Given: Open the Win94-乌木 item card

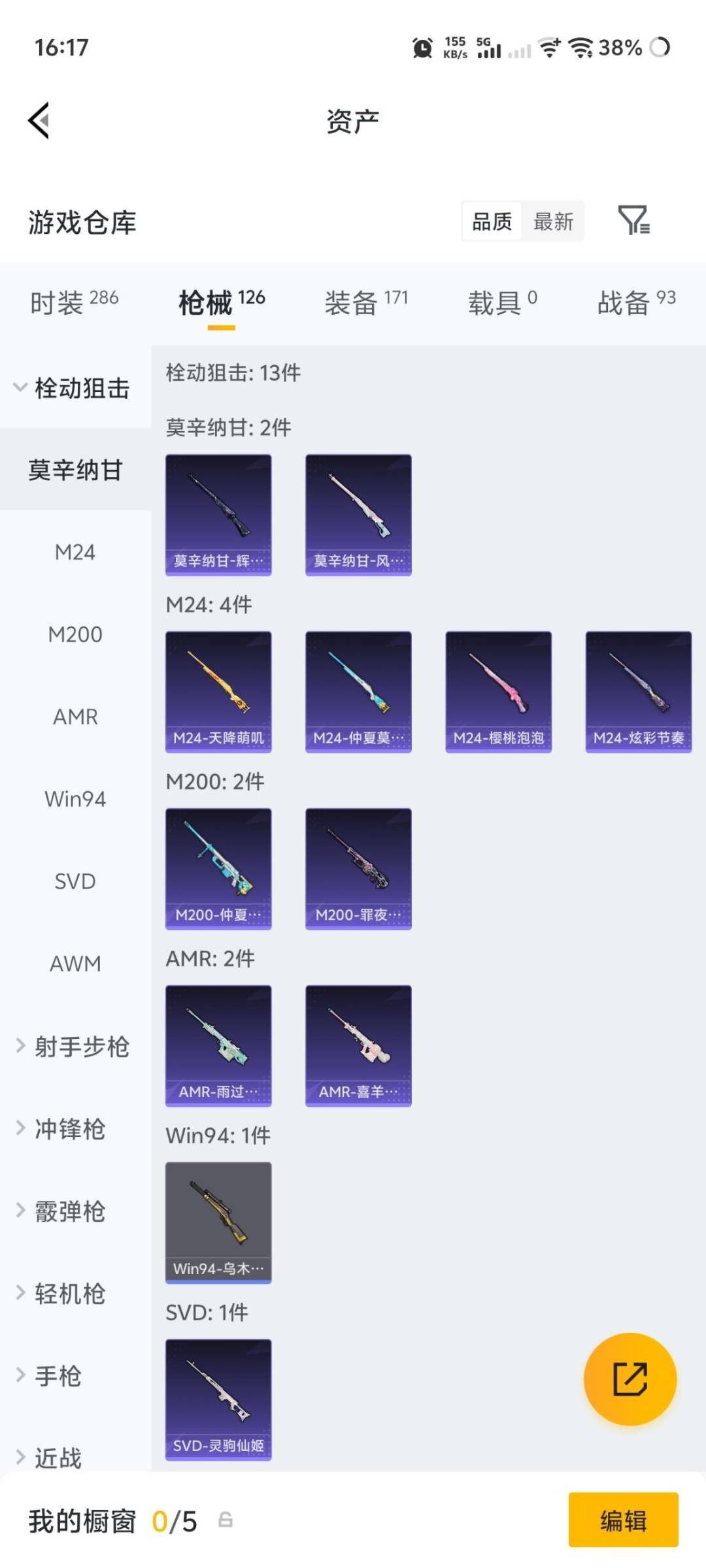Looking at the screenshot, I should [x=218, y=1222].
